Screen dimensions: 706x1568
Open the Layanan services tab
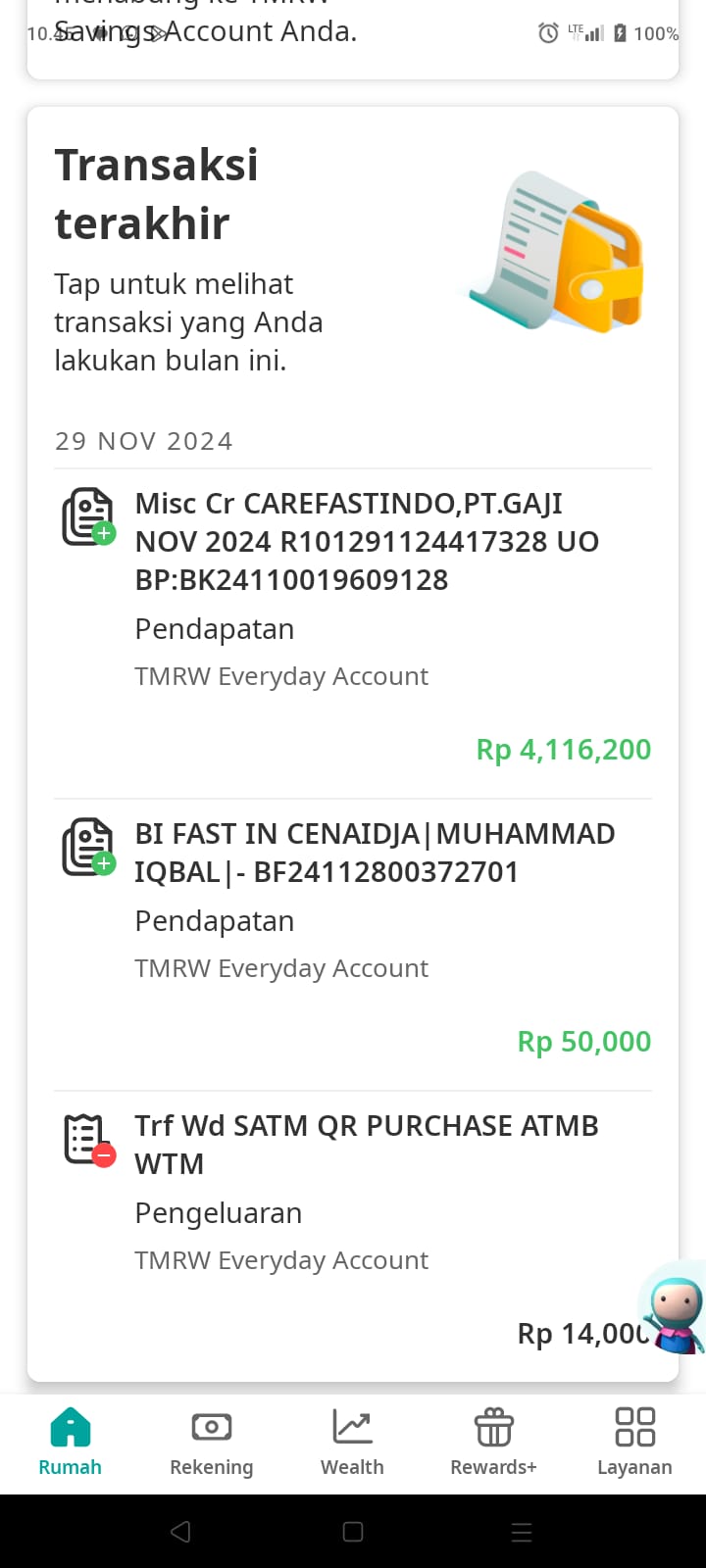[634, 1443]
